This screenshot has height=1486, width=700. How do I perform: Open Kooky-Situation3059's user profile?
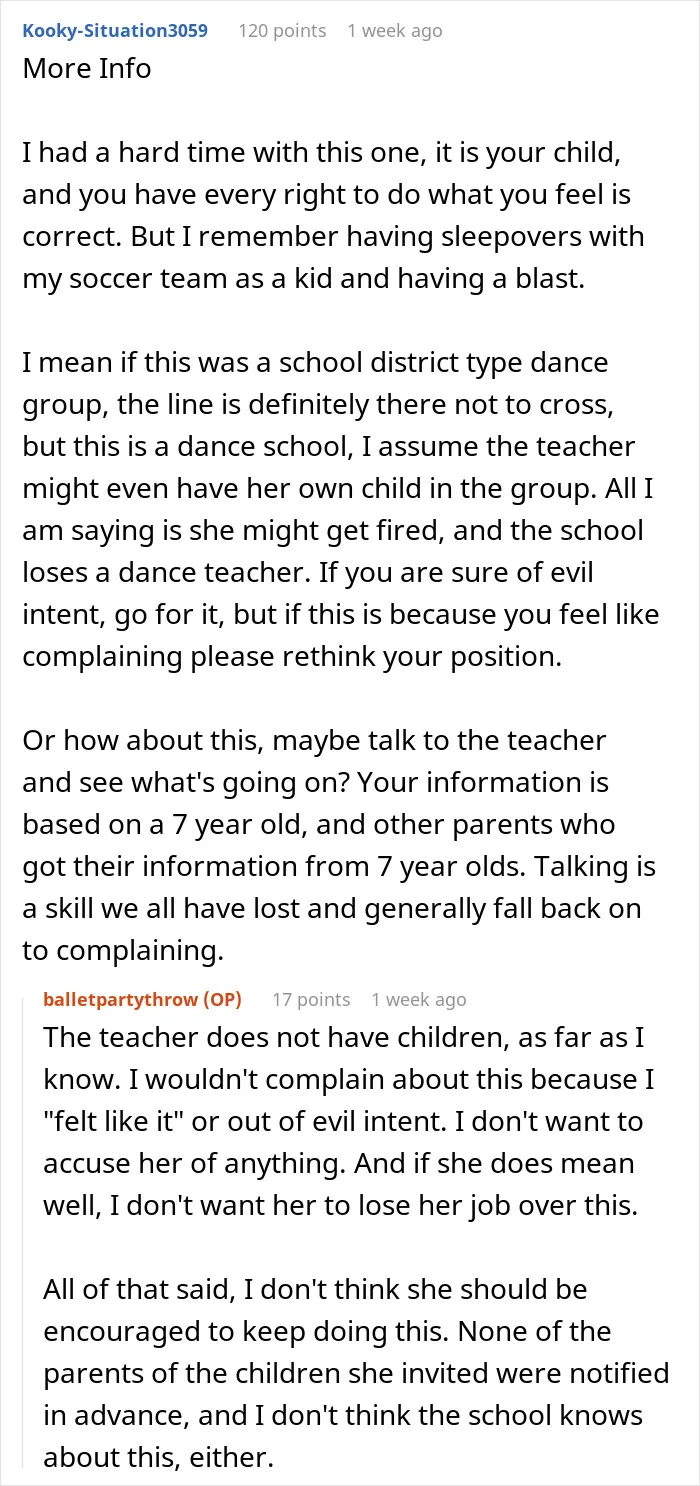115,31
